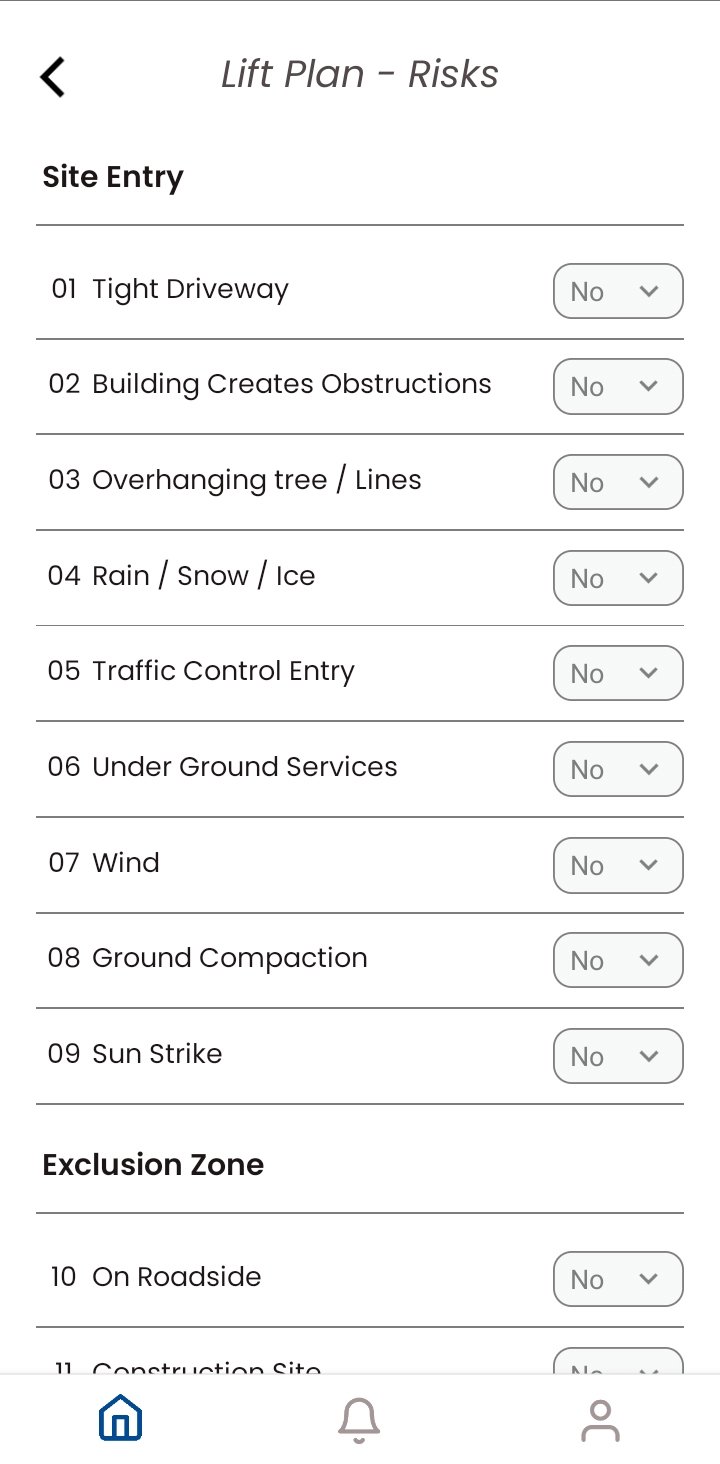Open the On Roadside dropdown
720x1464 pixels.
[x=618, y=1279]
